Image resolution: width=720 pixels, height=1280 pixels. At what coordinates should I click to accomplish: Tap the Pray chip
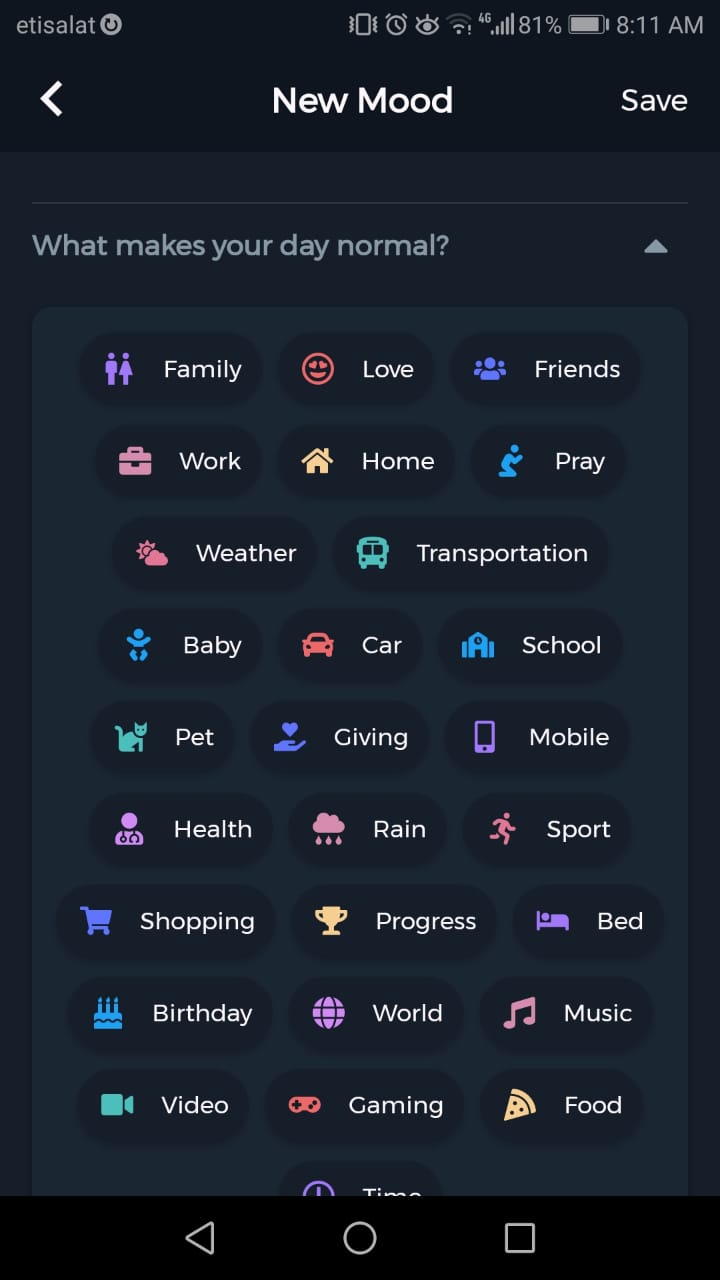(x=550, y=461)
